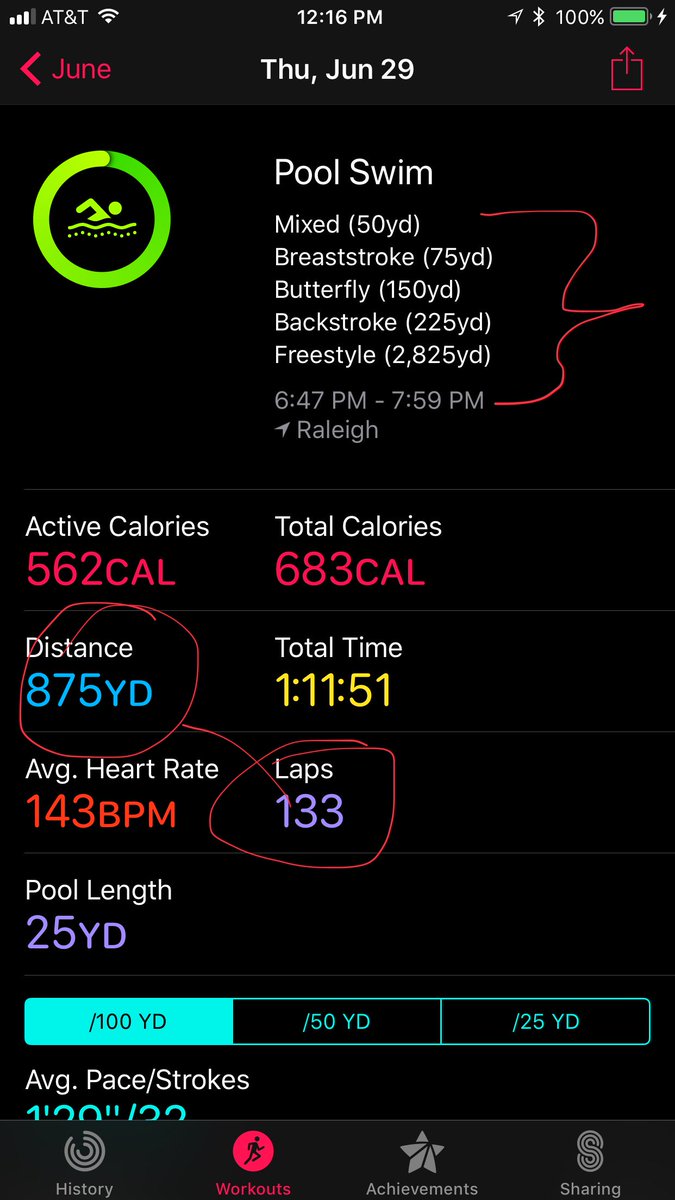Switch to the Achievements tab
This screenshot has width=675, height=1200.
421,1162
